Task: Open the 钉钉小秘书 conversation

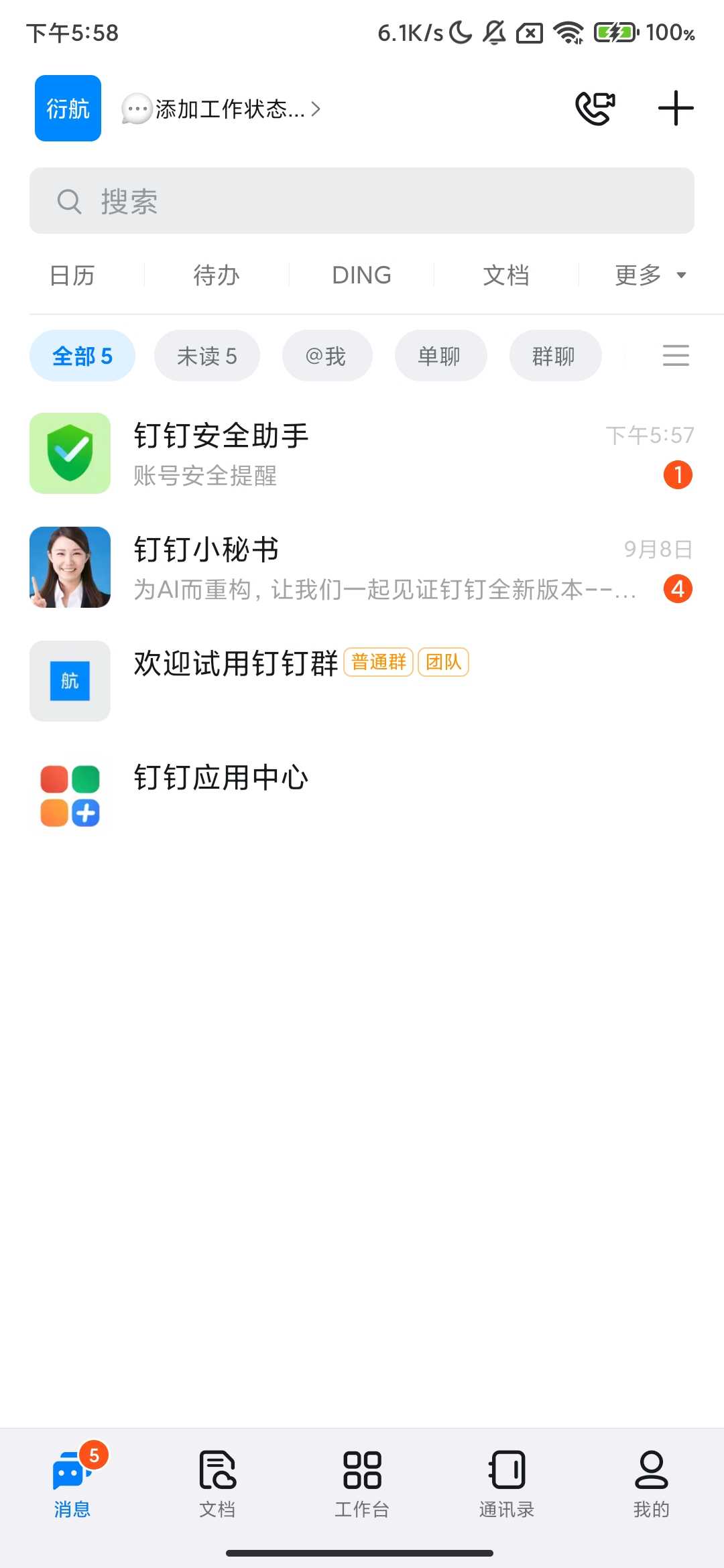Action: tap(362, 568)
